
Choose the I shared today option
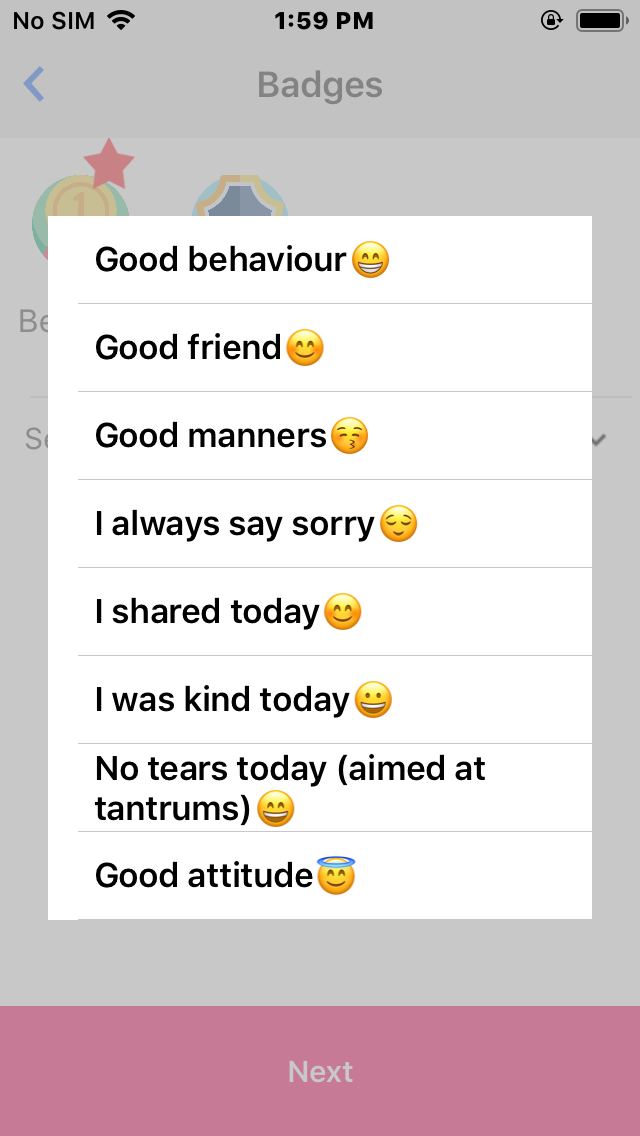point(320,611)
